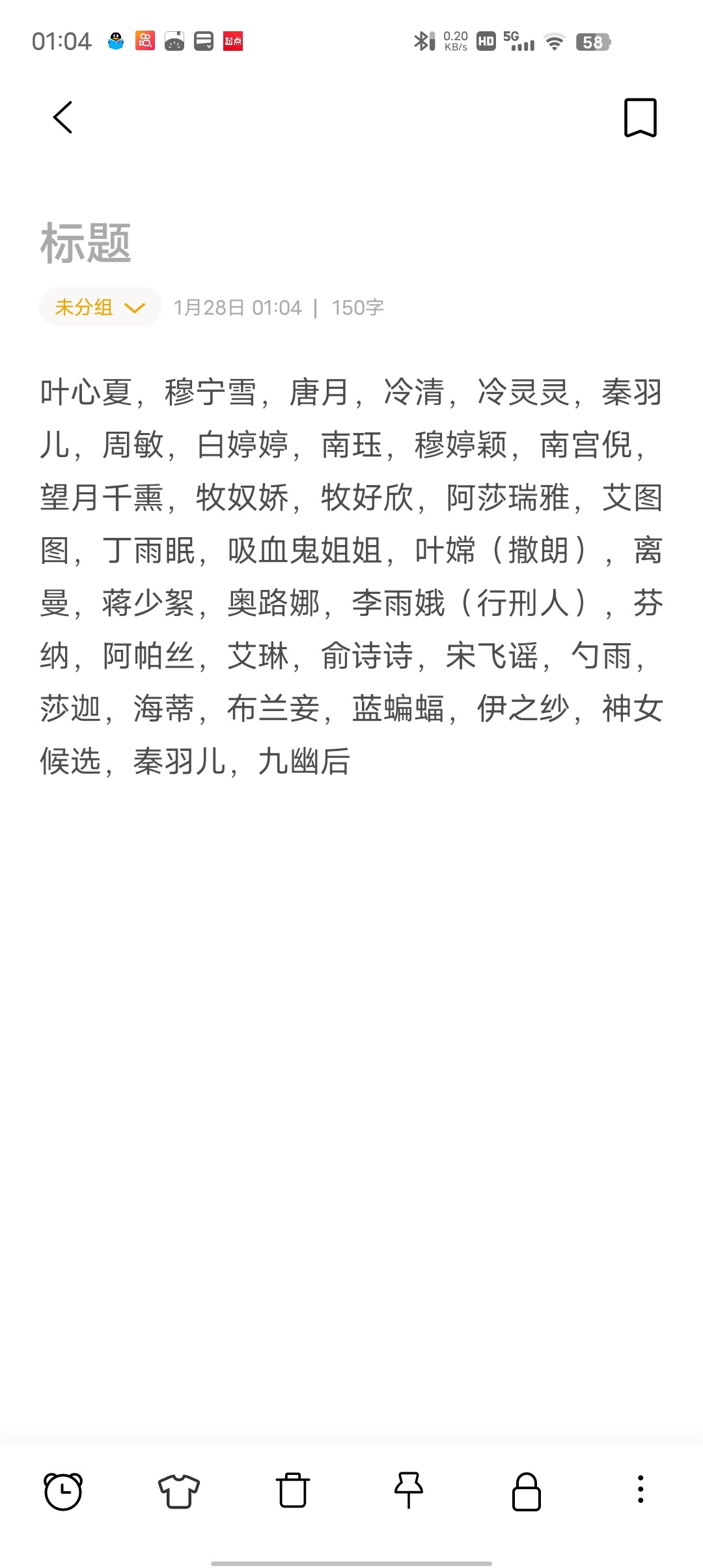703x1568 pixels.
Task: Delete this note with the trash icon
Action: tap(293, 1491)
